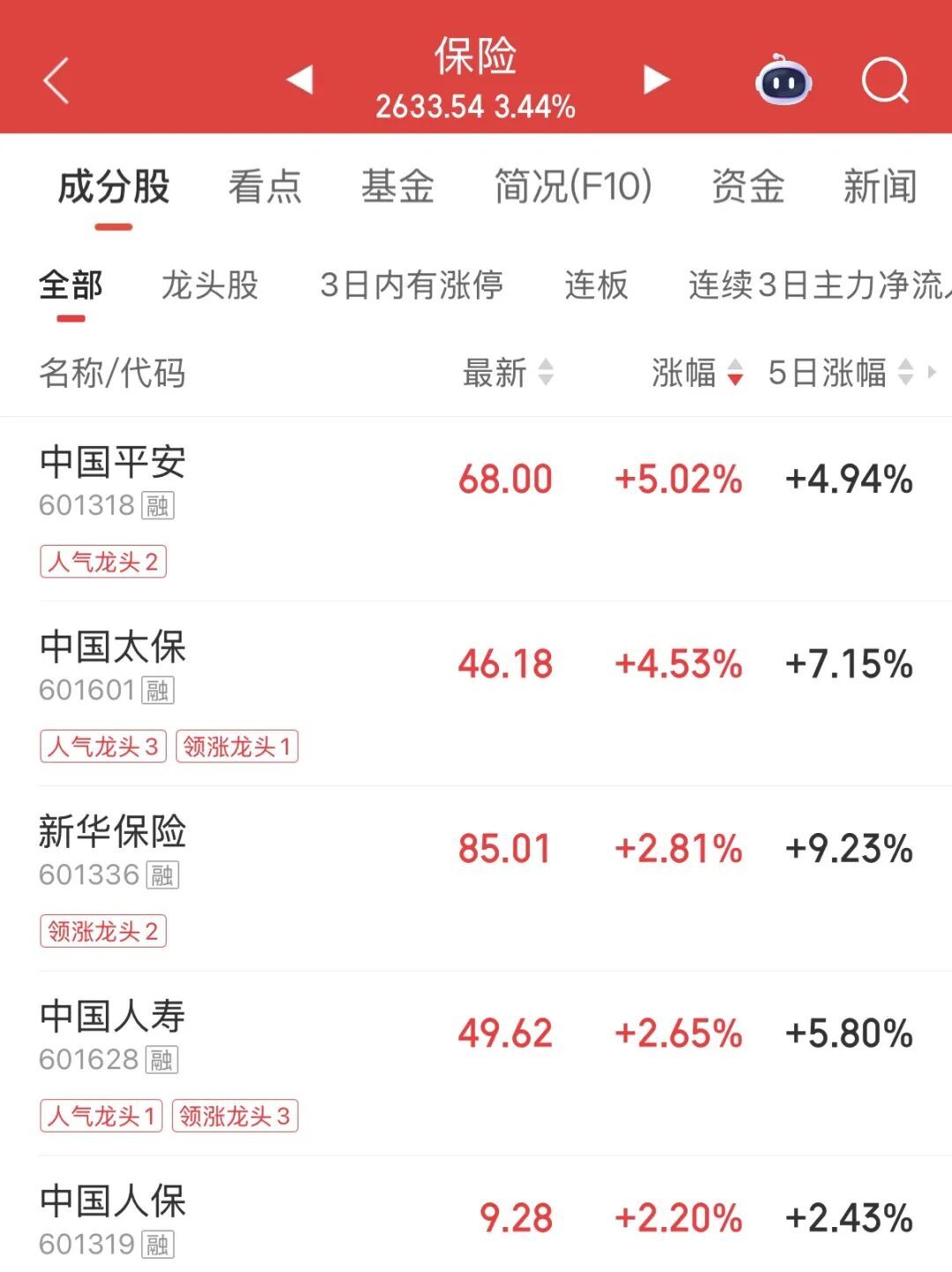Sort the list by 最新 price
Image resolution: width=952 pixels, height=1272 pixels.
tap(508, 373)
